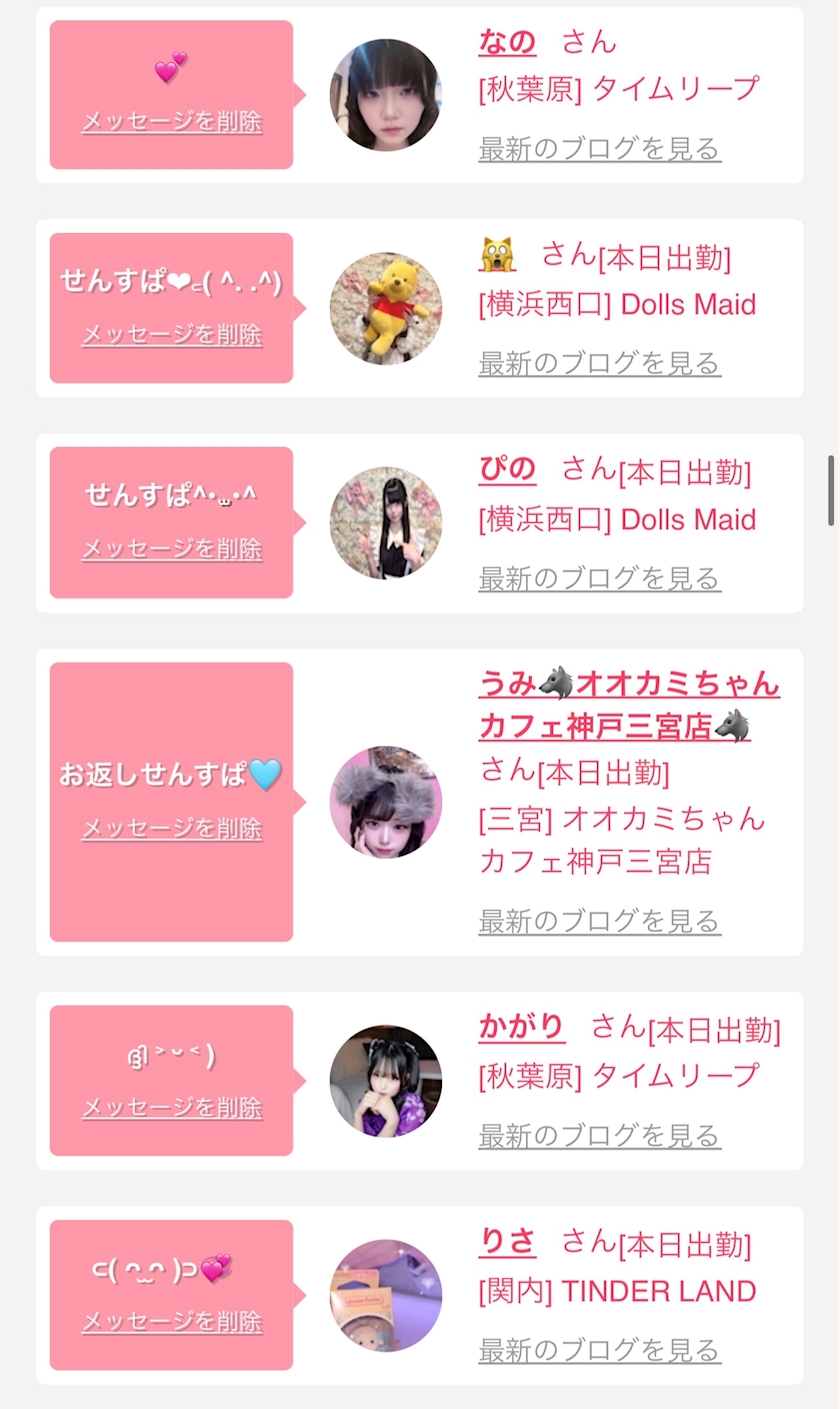
Task: Delete the お返しせんすぱ message
Action: (x=172, y=828)
